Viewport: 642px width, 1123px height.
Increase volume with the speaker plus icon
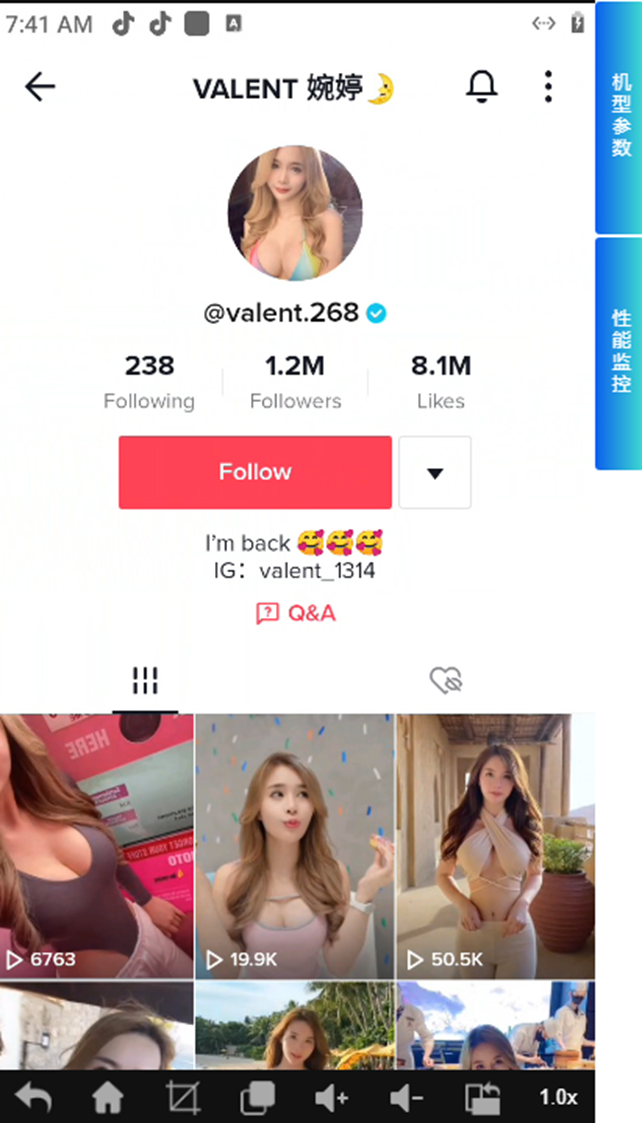pyautogui.click(x=331, y=1098)
